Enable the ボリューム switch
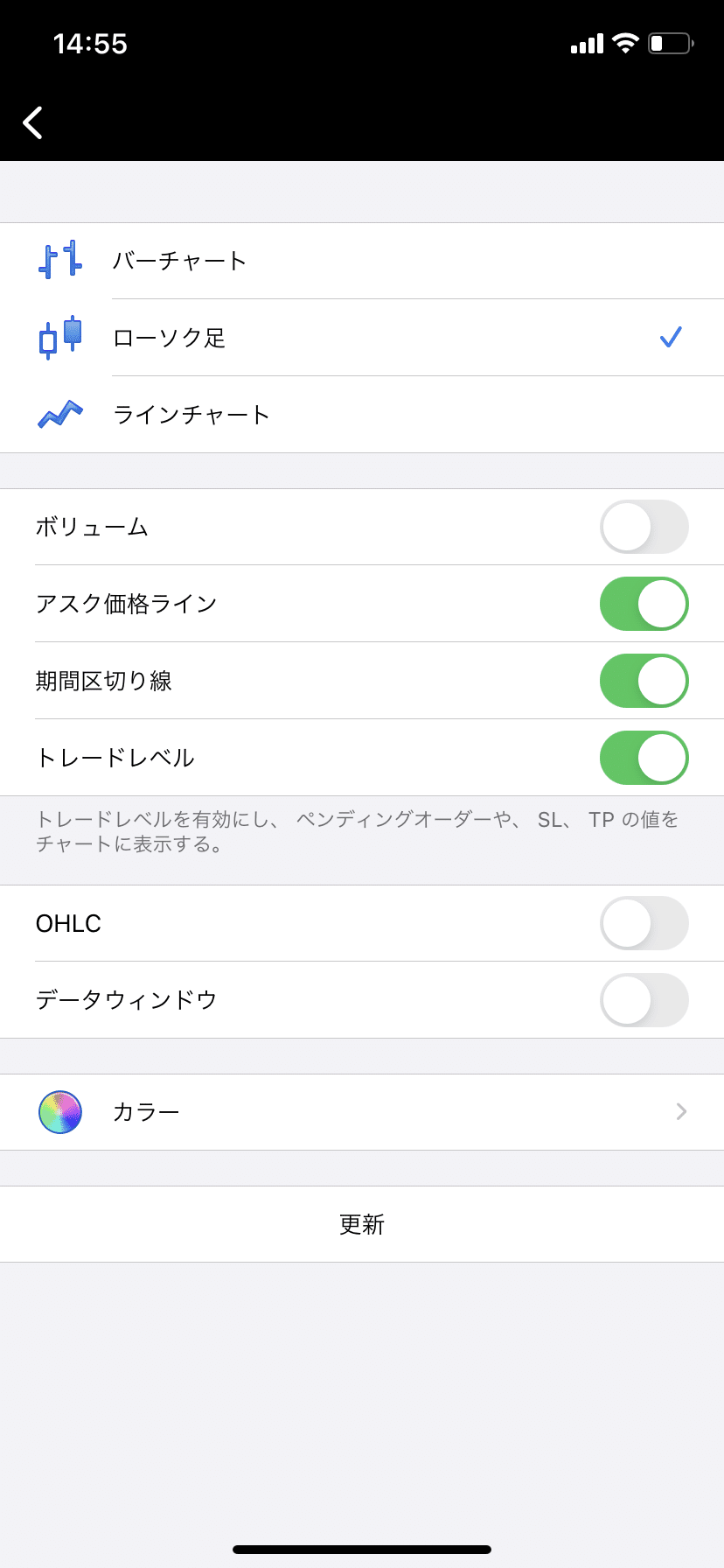Viewport: 724px width, 1568px height. [644, 527]
